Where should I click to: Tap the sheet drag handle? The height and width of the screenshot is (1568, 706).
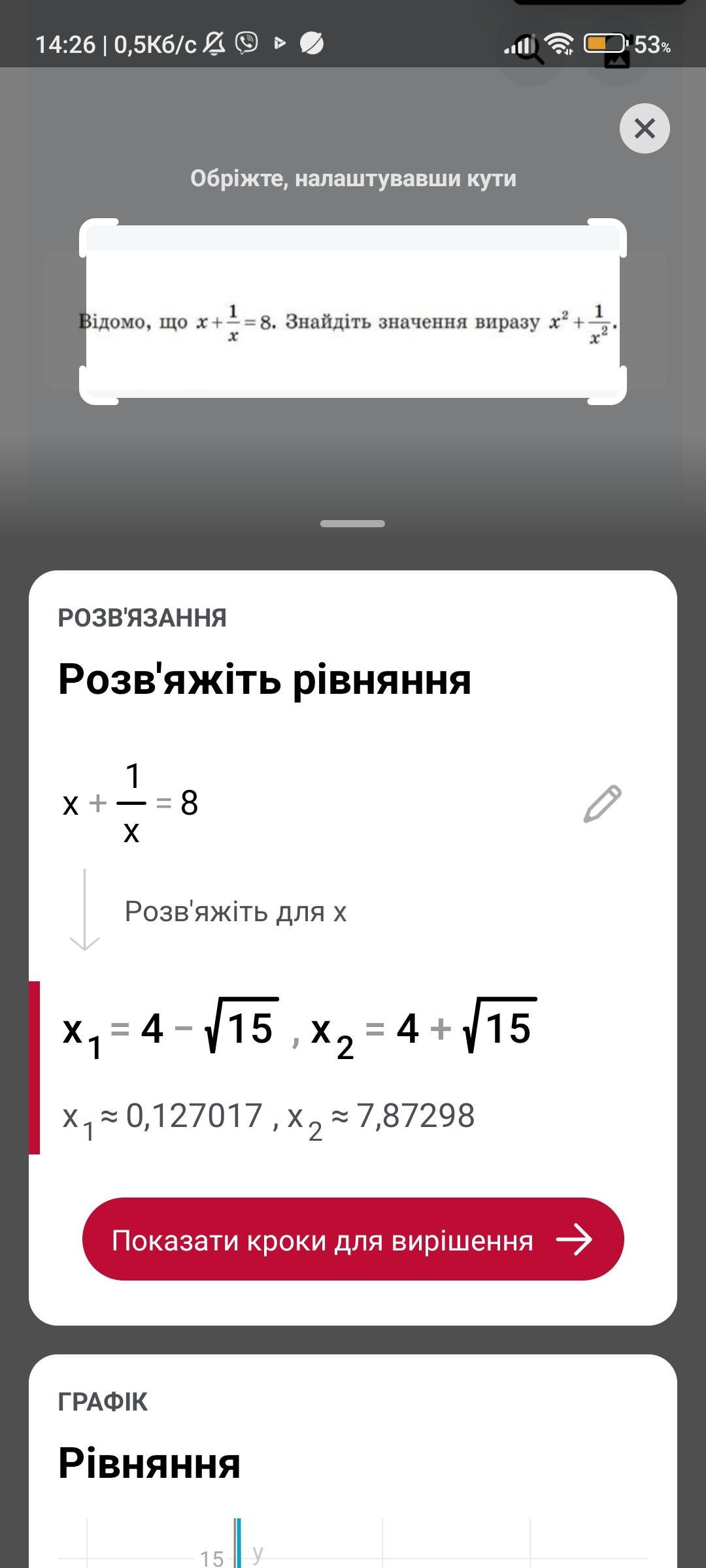click(352, 523)
